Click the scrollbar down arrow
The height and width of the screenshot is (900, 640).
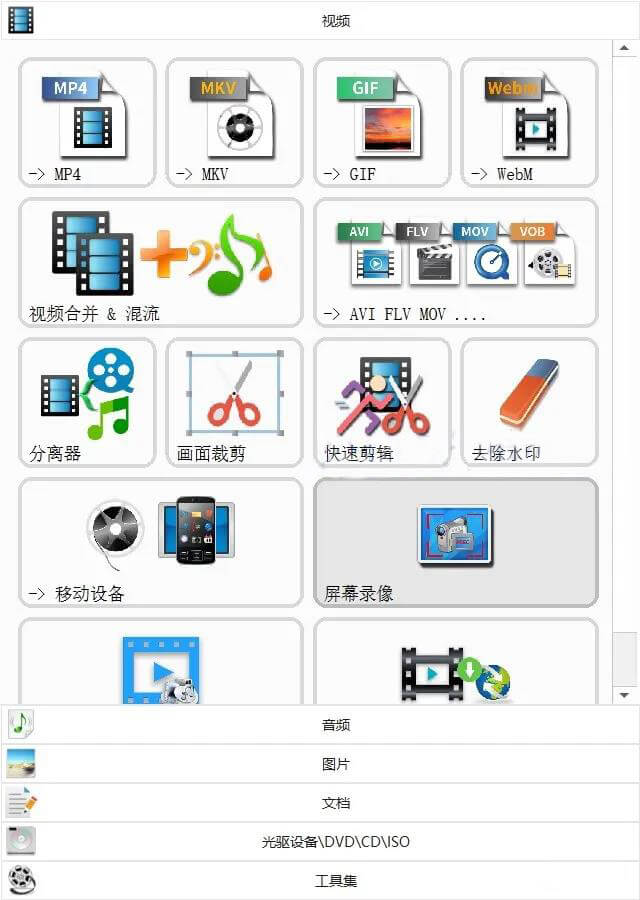625,695
